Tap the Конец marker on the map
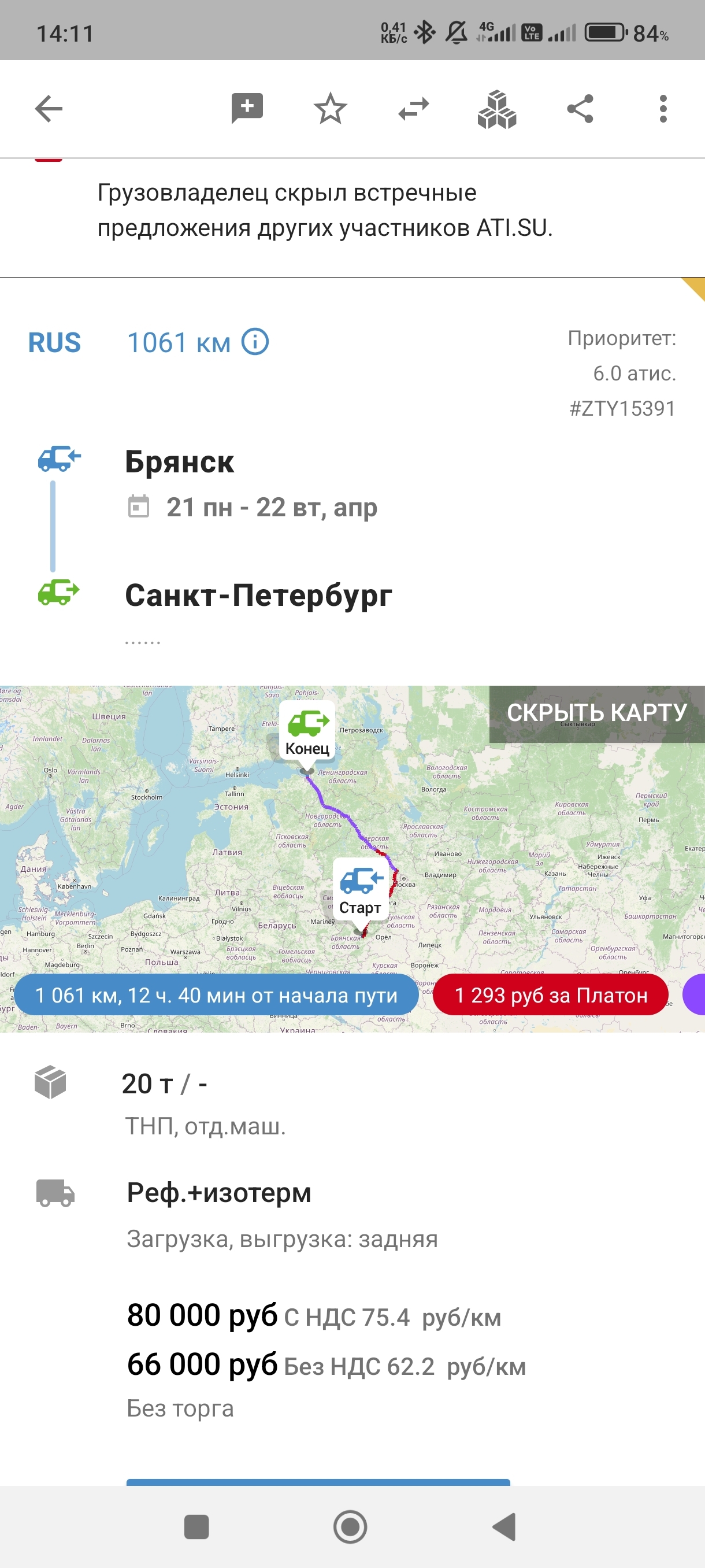The image size is (705, 1568). coord(307,730)
